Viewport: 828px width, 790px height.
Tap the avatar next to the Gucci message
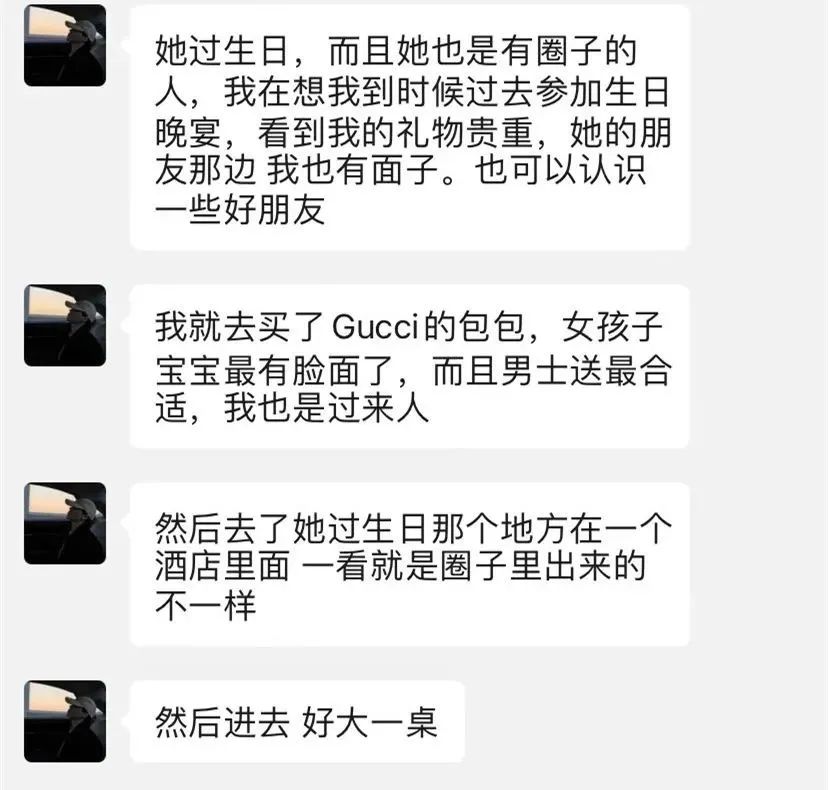click(65, 325)
